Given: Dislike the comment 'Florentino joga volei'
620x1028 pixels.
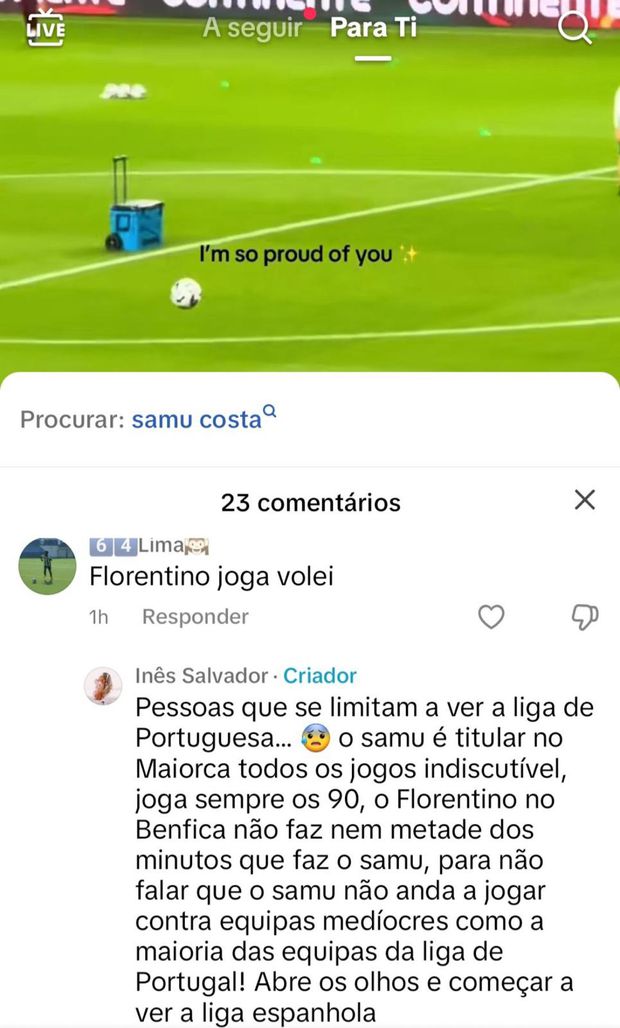Looking at the screenshot, I should [584, 617].
